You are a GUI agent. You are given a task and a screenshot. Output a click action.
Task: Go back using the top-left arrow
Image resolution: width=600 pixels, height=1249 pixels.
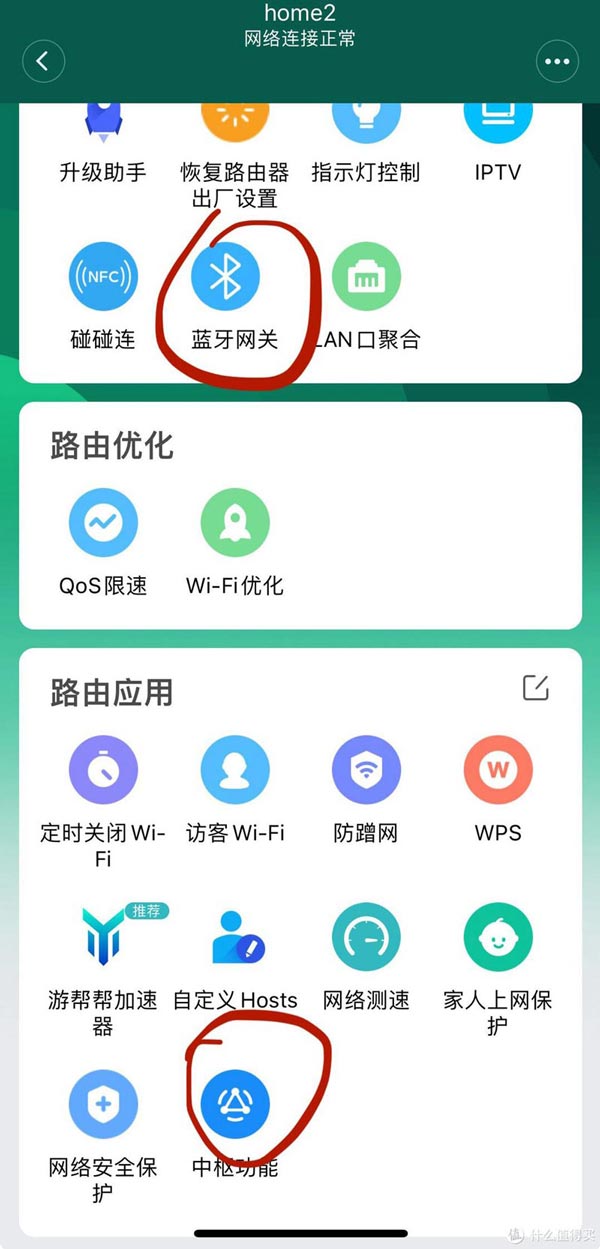tap(43, 61)
